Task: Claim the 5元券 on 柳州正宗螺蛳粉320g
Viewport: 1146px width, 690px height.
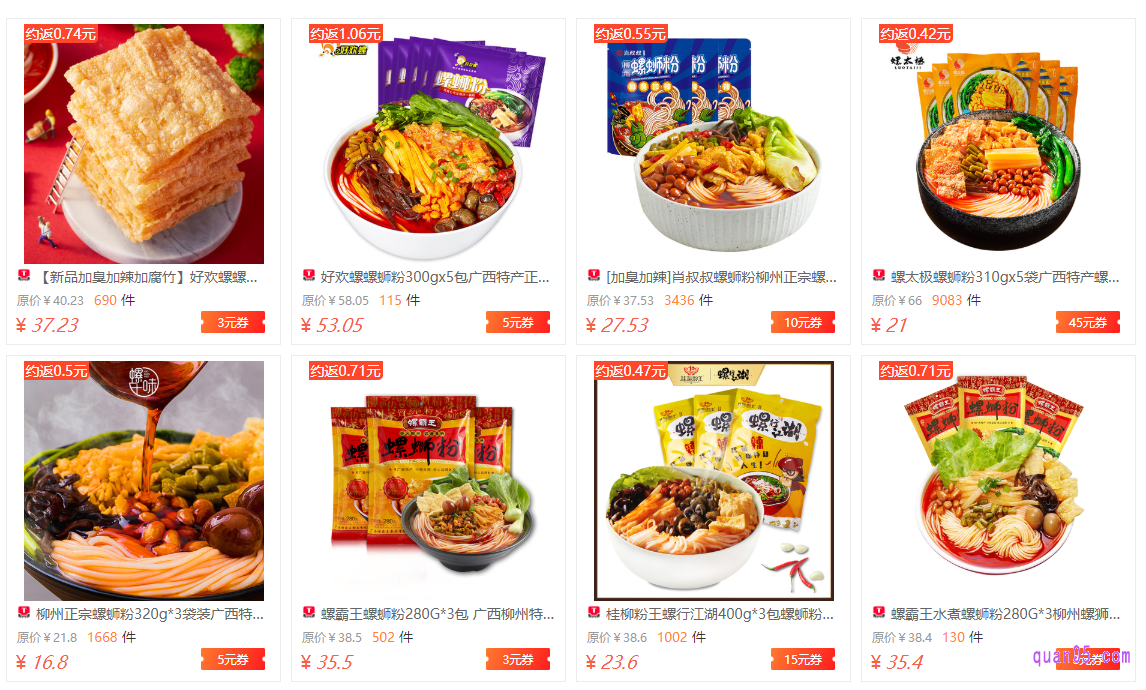Action: (233, 659)
